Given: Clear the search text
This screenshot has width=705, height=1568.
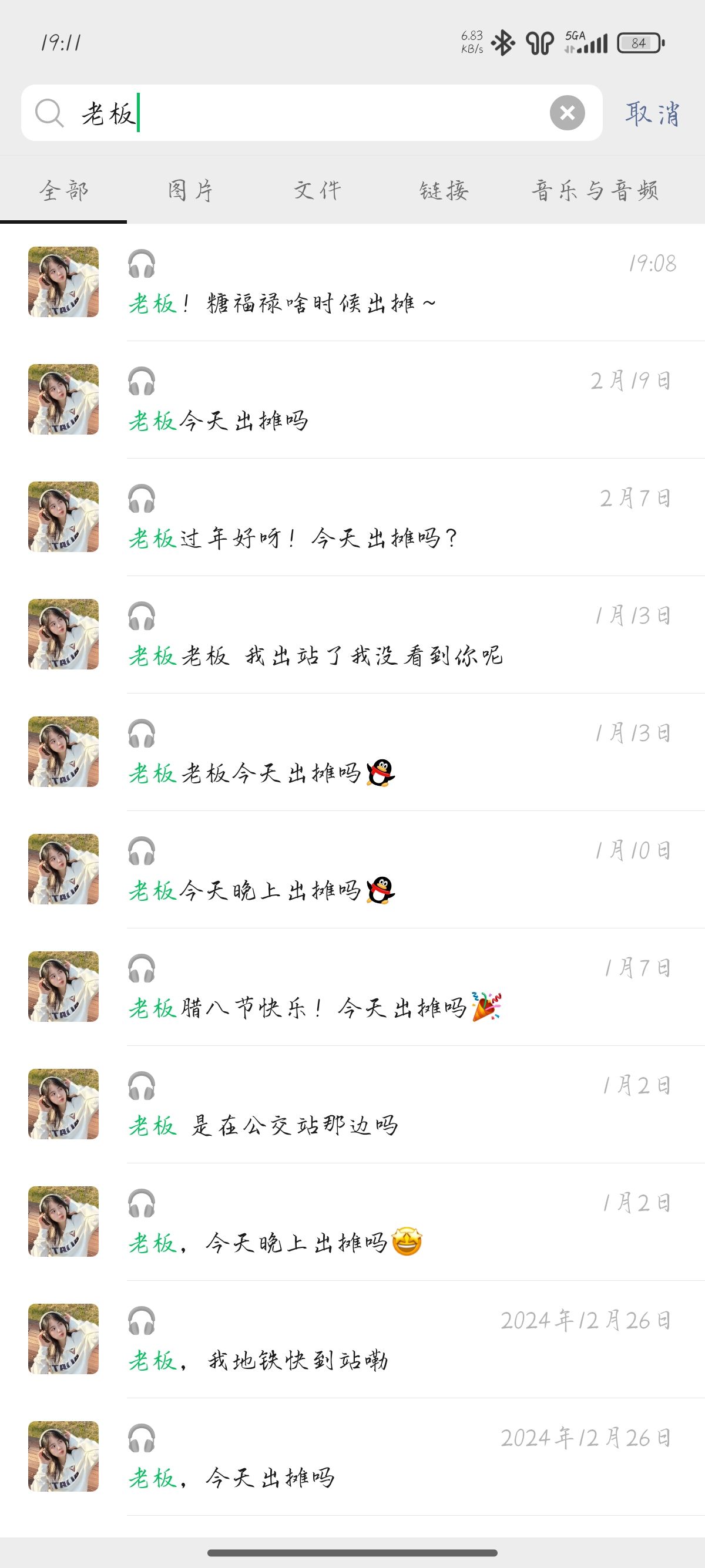Looking at the screenshot, I should 567,113.
